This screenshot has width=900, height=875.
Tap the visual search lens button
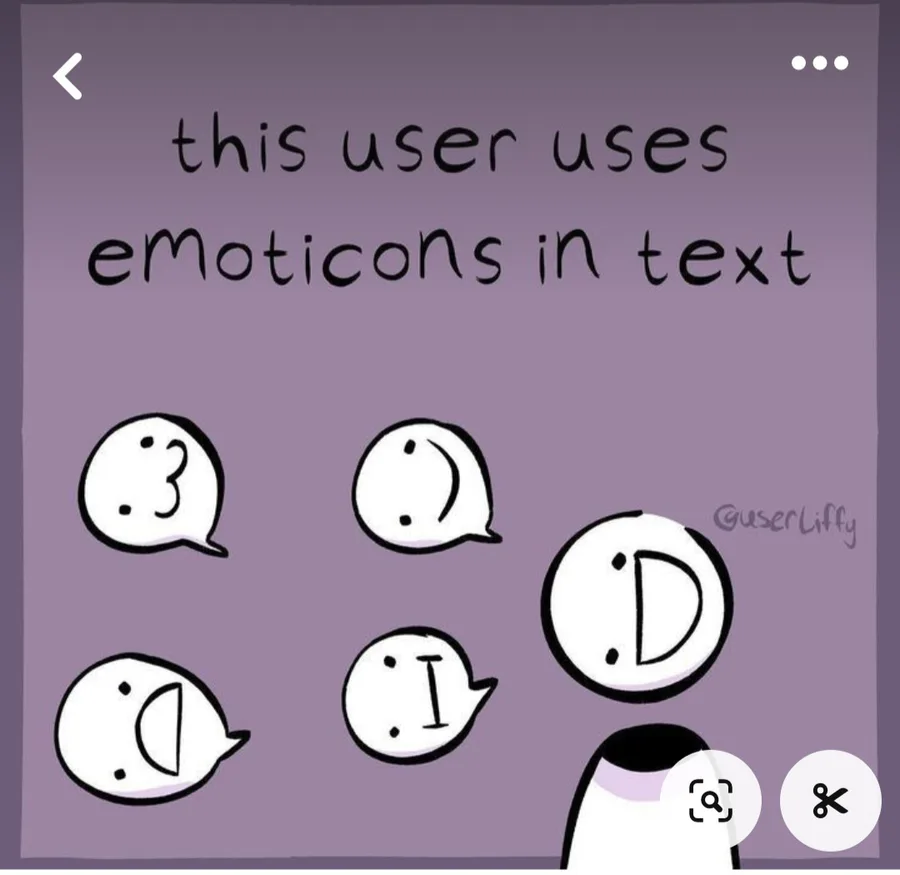pos(711,800)
